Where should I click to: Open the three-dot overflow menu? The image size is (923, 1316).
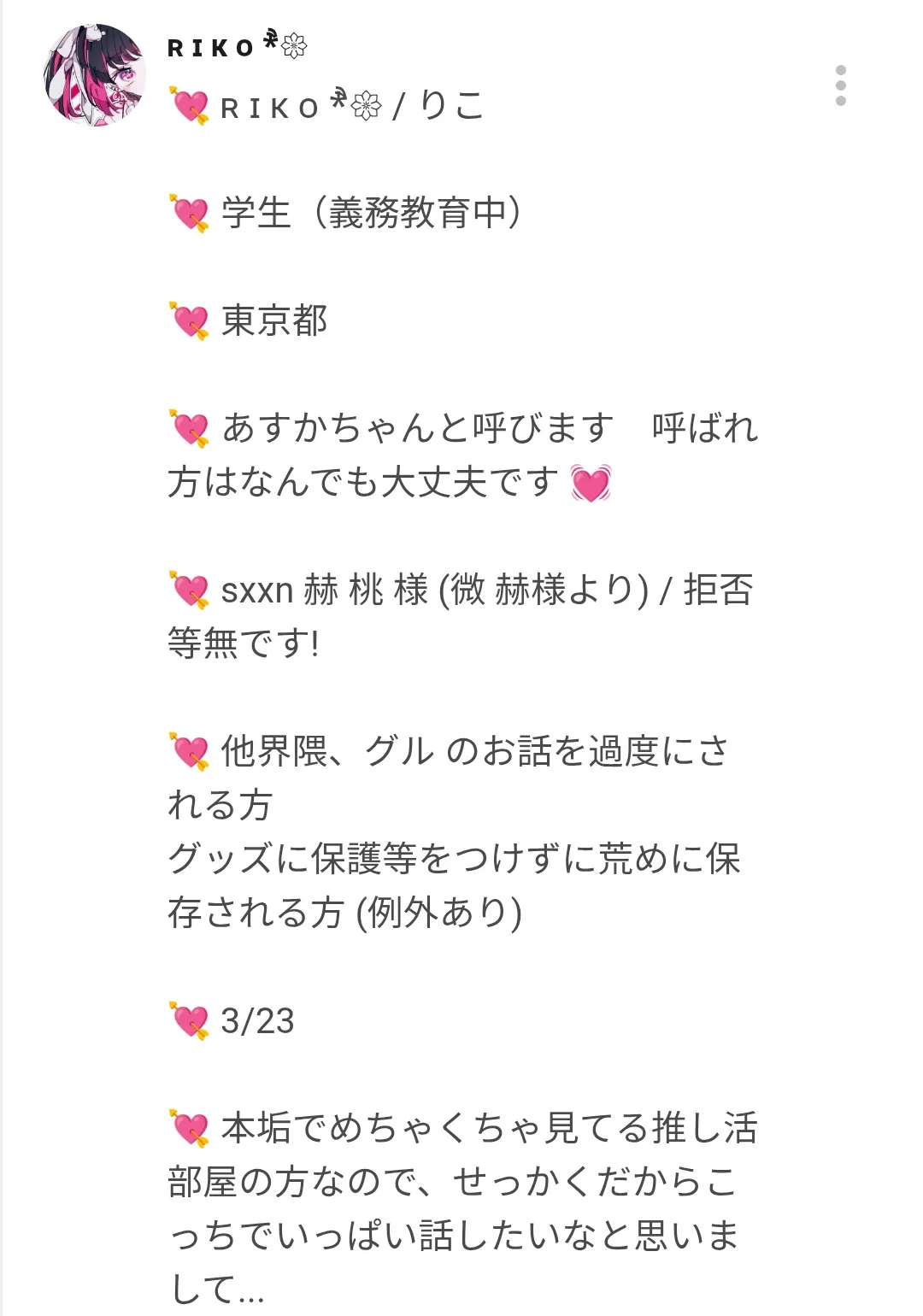tap(841, 85)
